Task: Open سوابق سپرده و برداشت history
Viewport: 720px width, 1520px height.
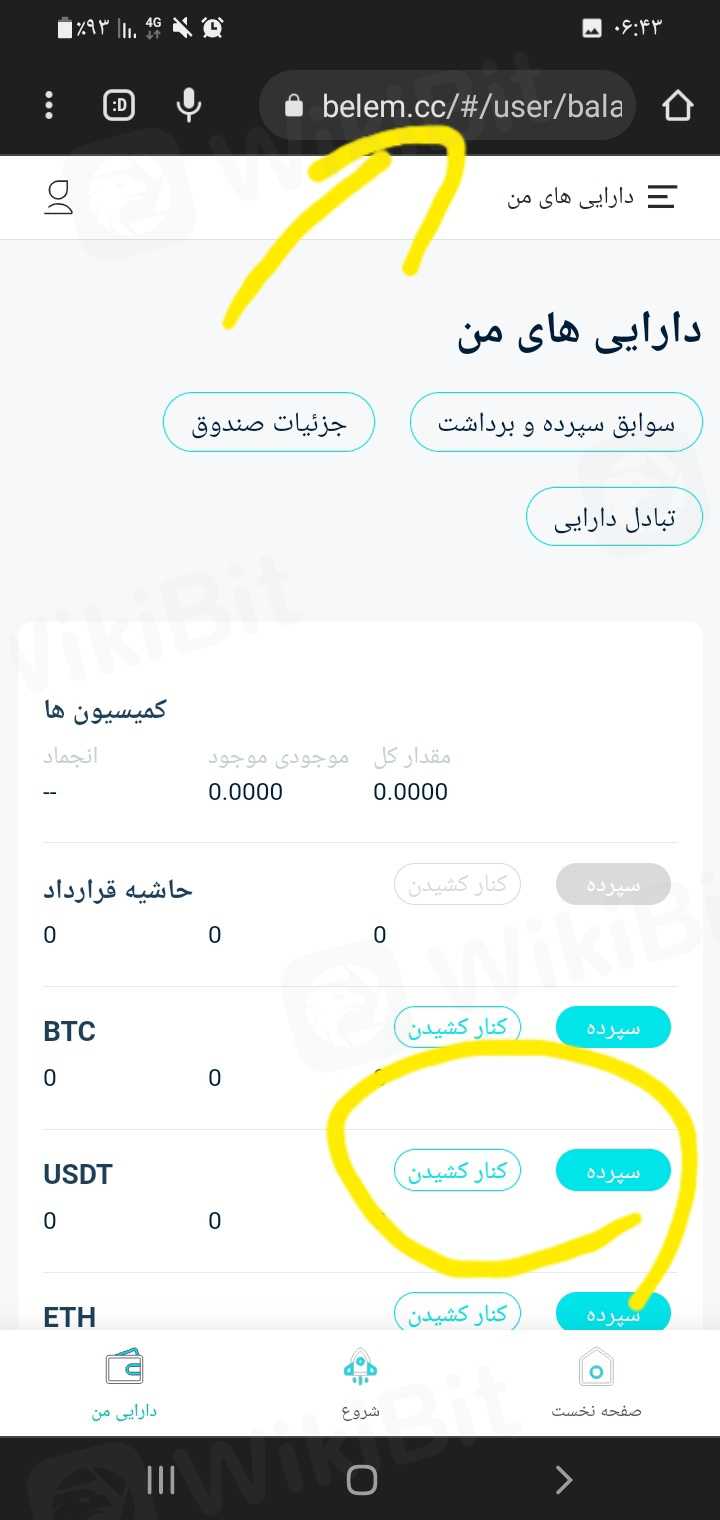Action: [556, 422]
